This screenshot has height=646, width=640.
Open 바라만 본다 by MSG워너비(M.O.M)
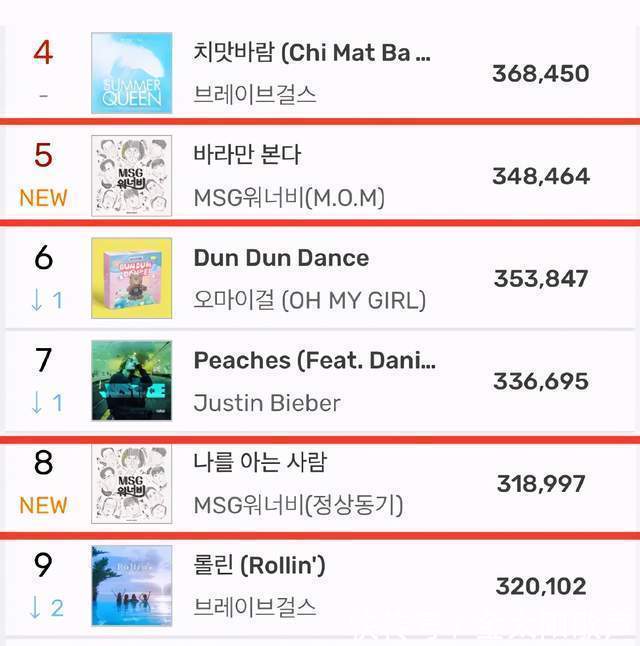(247, 155)
